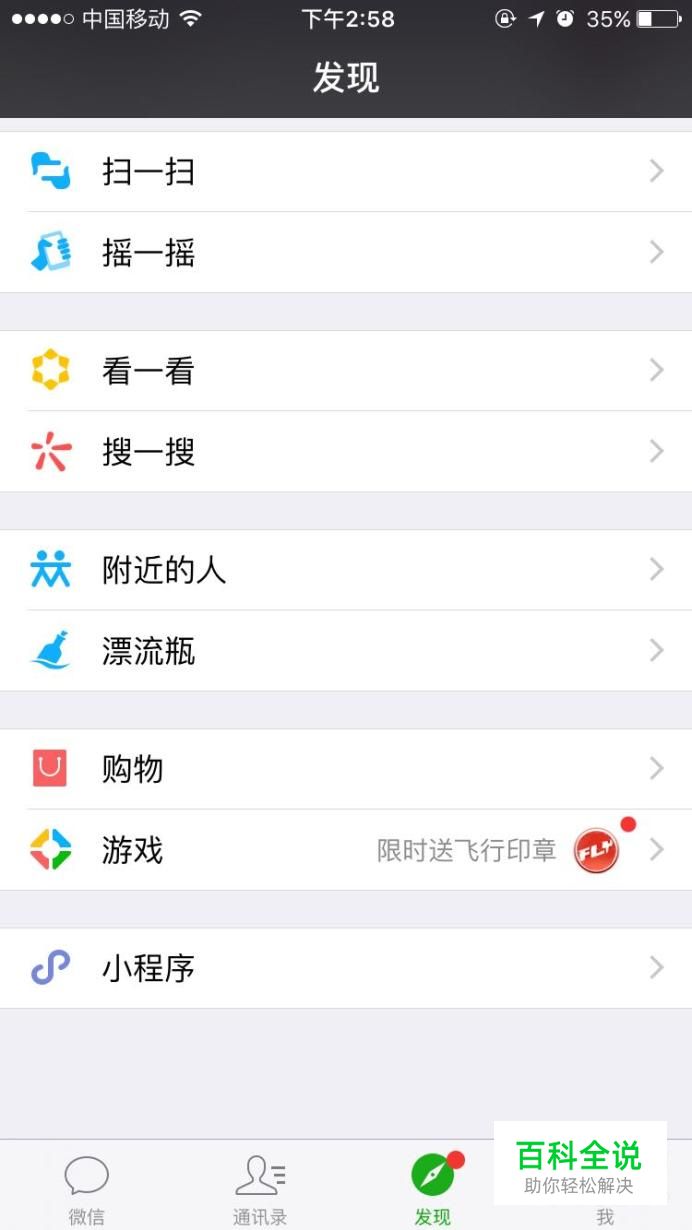Open 搜一搜 search

pos(346,452)
